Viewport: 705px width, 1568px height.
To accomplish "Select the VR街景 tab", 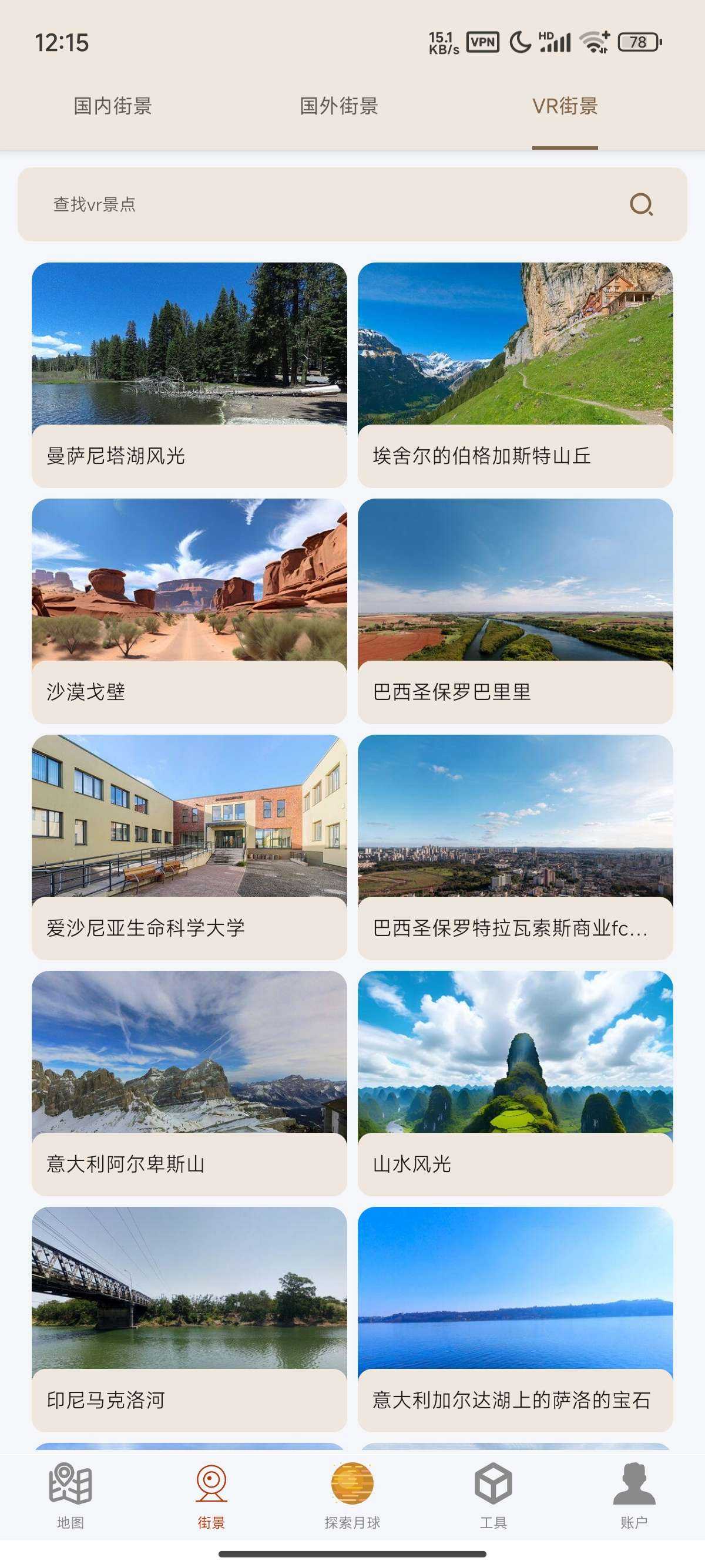I will 565,106.
